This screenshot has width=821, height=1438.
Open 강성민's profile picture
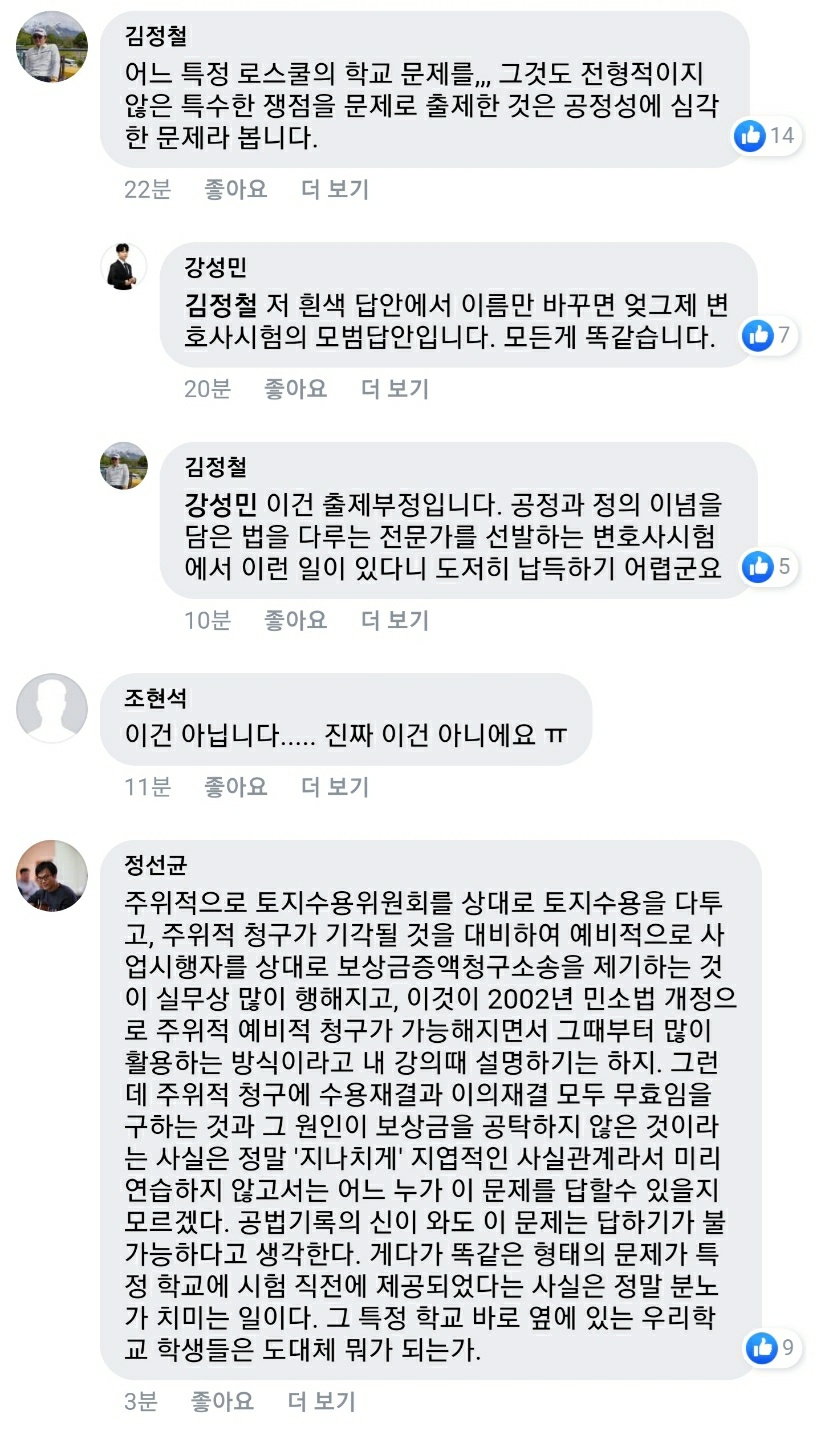click(x=124, y=267)
